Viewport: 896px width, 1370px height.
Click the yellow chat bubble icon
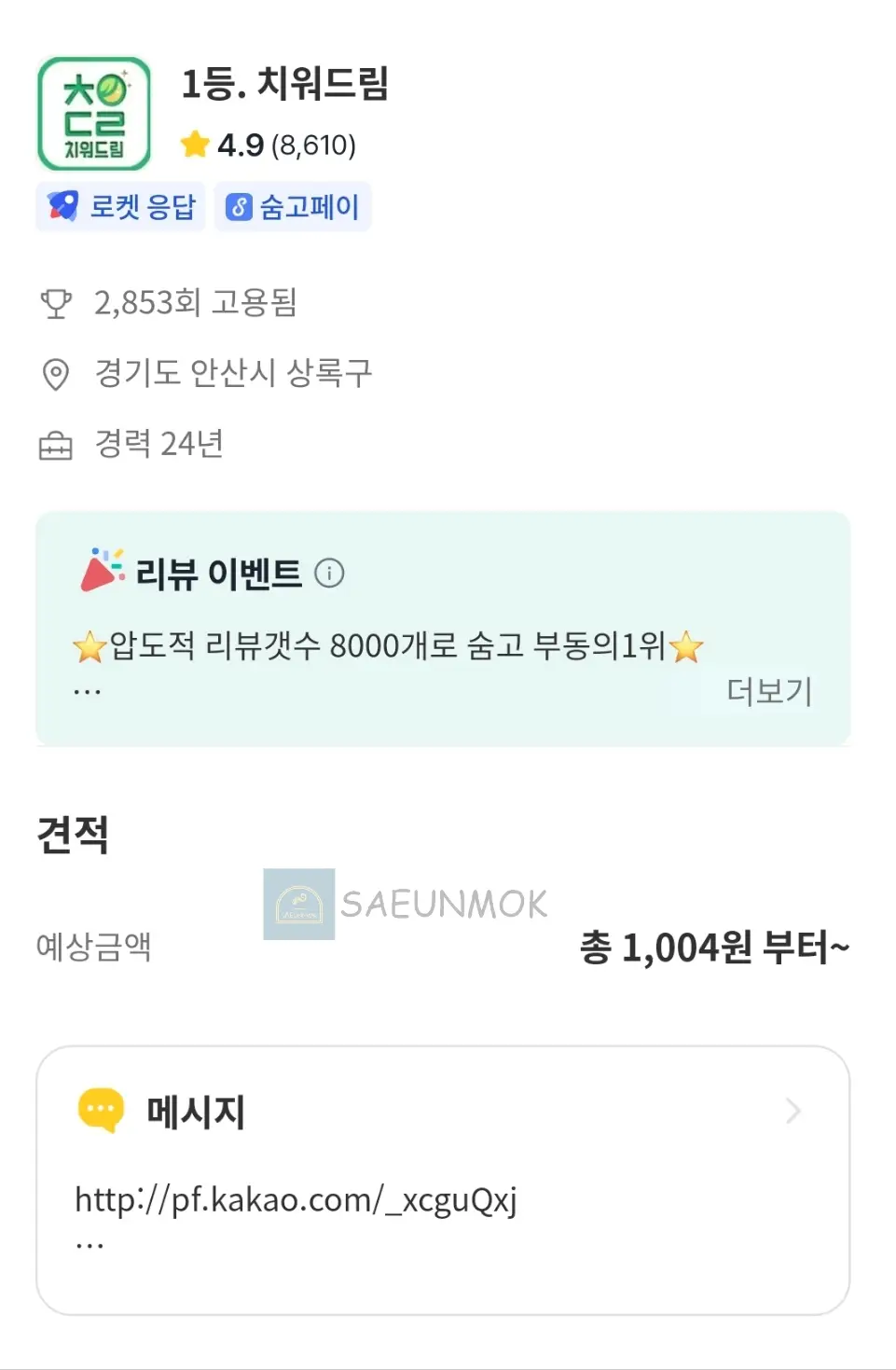tap(99, 1110)
